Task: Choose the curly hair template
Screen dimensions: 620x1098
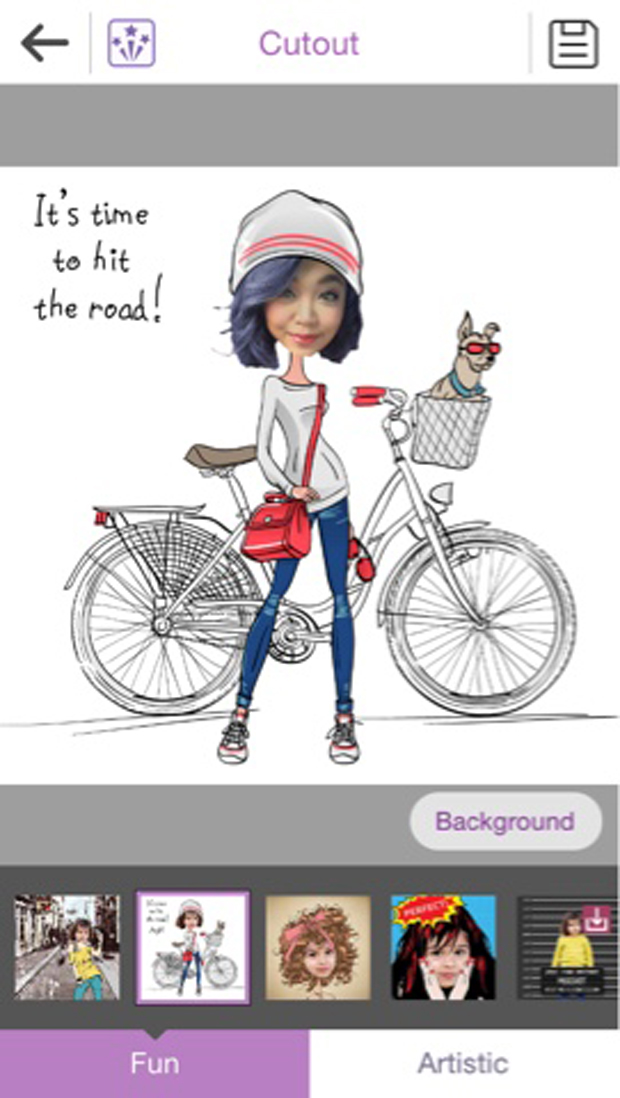Action: click(x=318, y=947)
